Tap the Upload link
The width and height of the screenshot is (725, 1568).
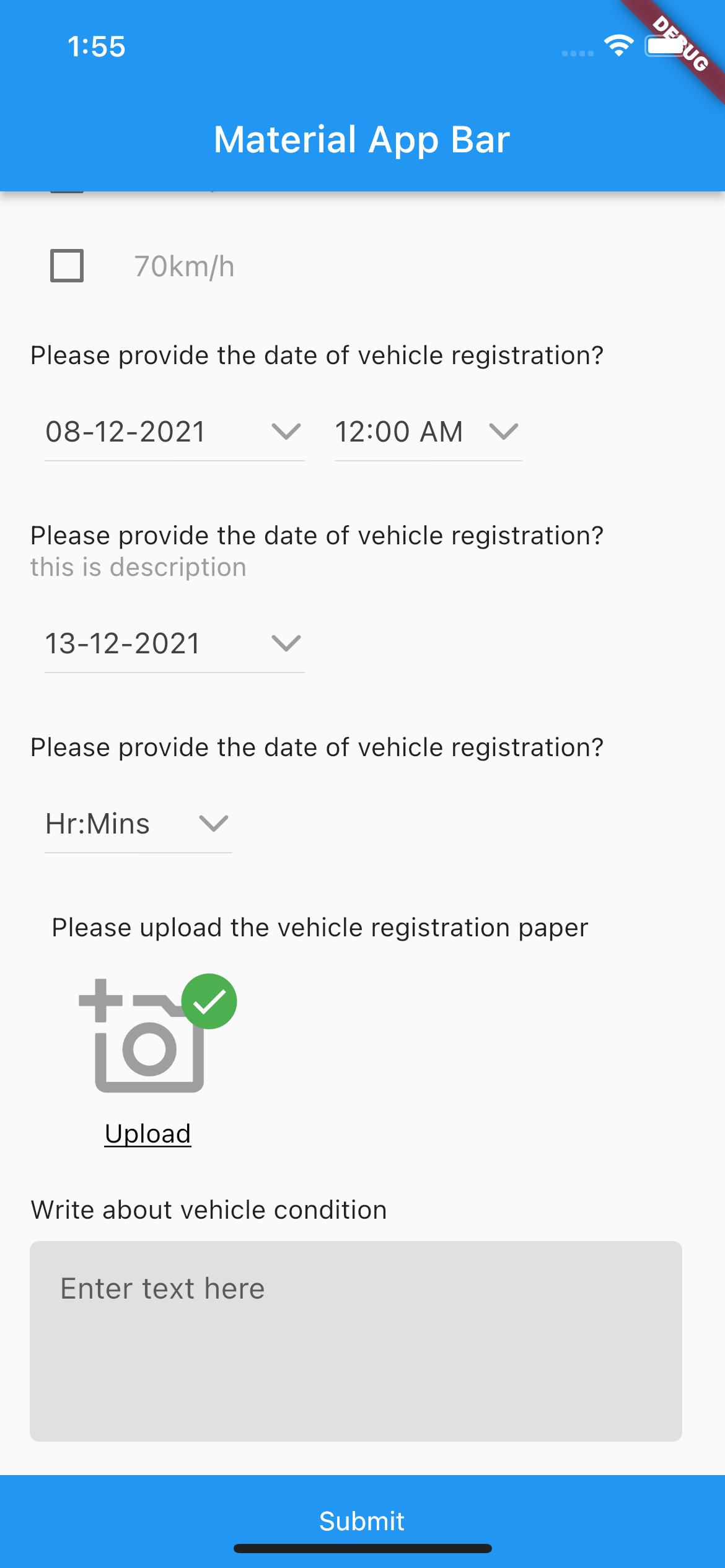tap(147, 1134)
